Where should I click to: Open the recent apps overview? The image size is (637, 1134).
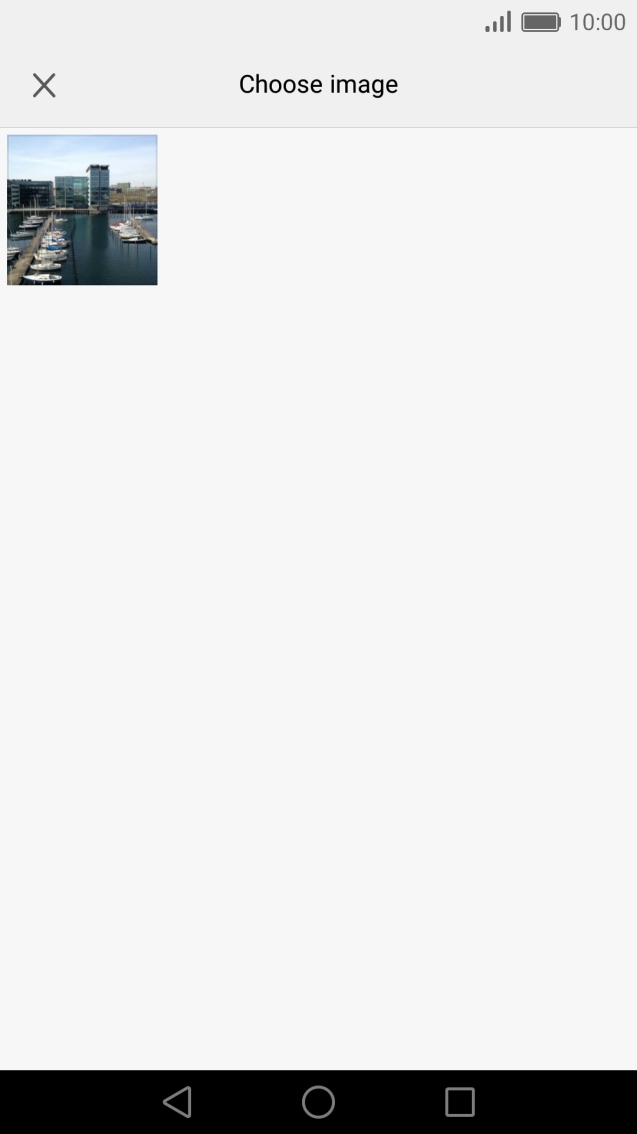coord(459,1102)
